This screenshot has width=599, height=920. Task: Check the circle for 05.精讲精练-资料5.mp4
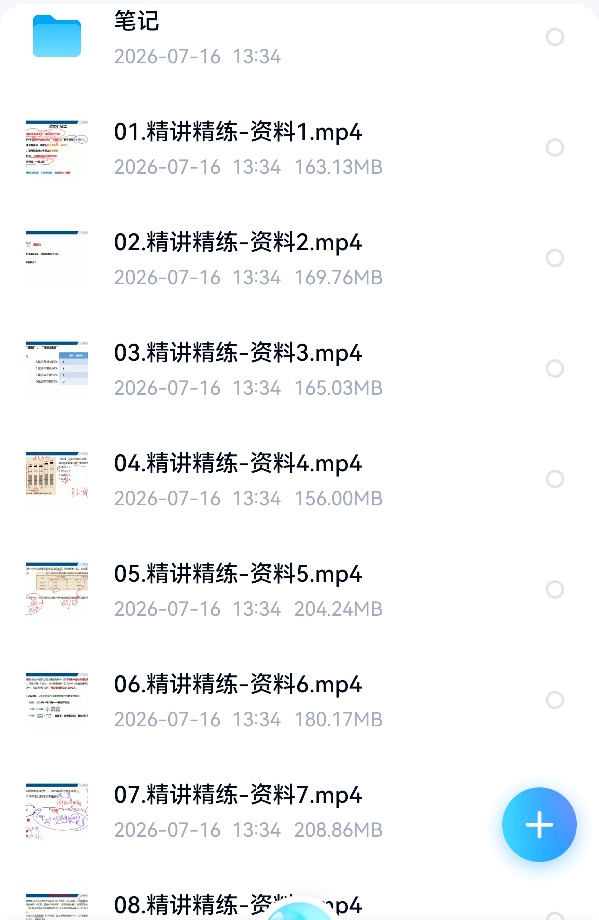554,590
